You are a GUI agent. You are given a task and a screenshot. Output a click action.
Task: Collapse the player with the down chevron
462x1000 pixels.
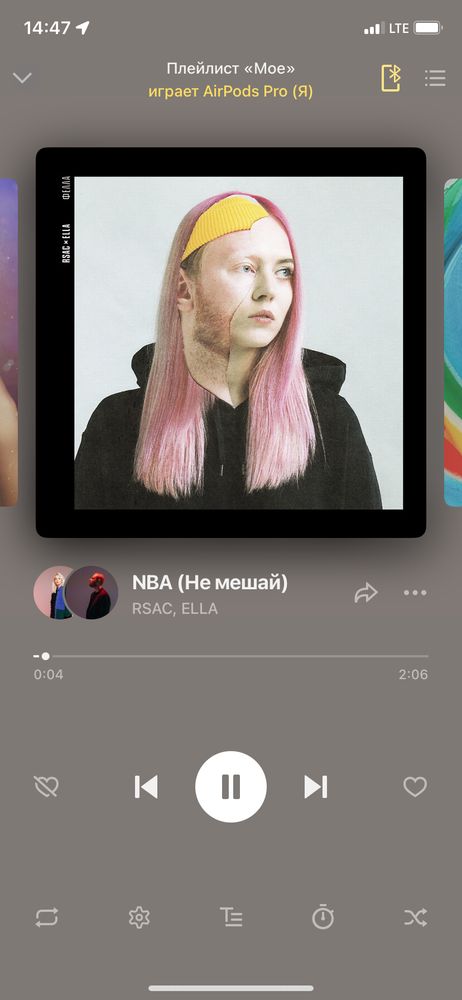[x=22, y=78]
